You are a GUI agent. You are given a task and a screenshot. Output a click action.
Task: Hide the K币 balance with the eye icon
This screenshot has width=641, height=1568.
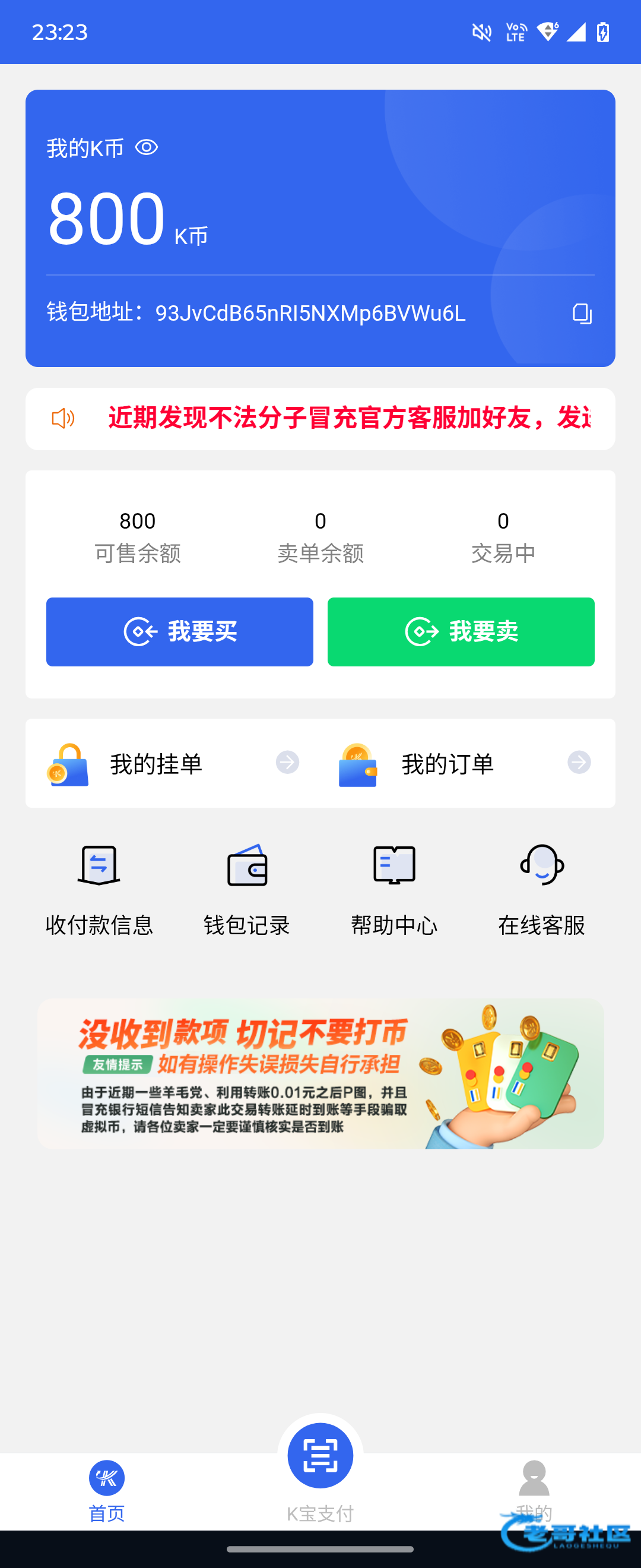147,147
